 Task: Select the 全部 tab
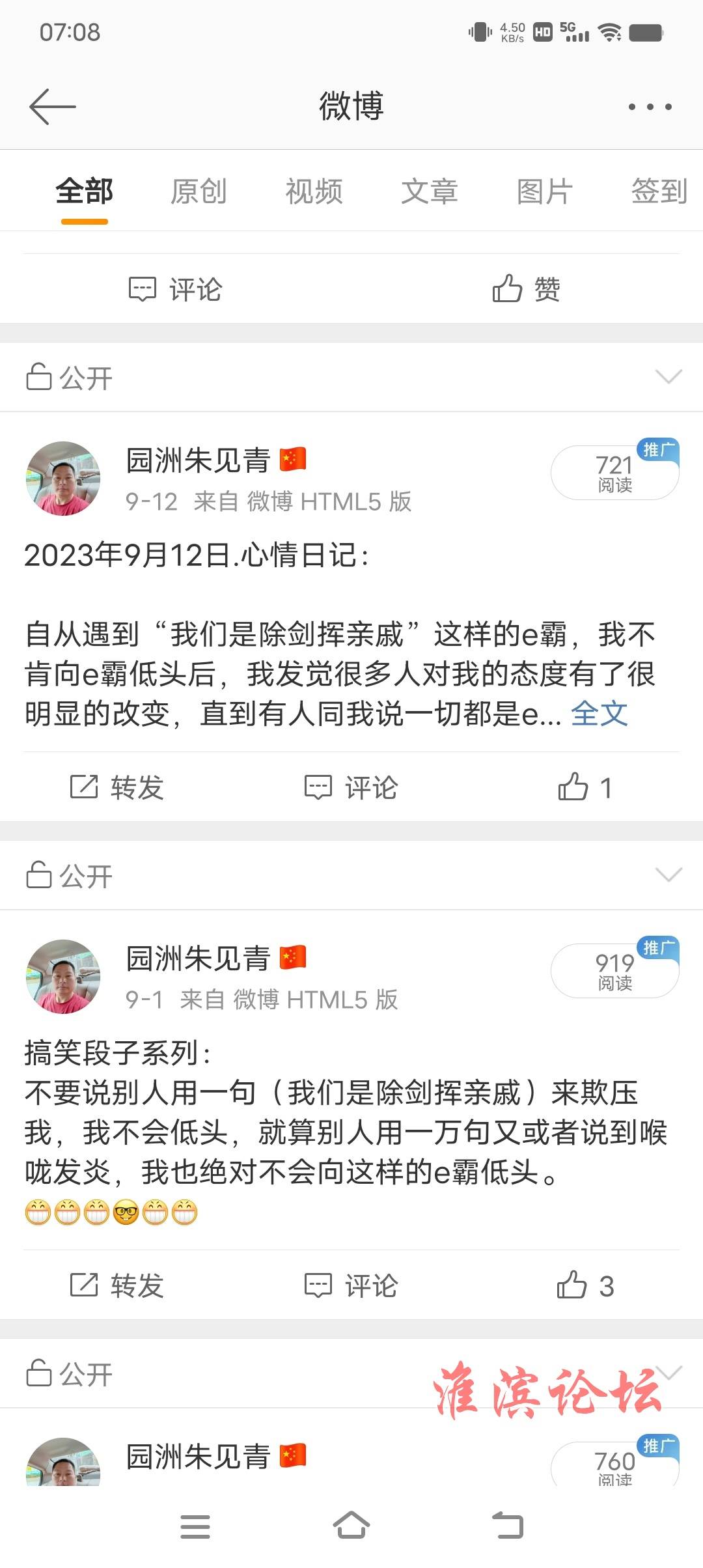pyautogui.click(x=84, y=191)
